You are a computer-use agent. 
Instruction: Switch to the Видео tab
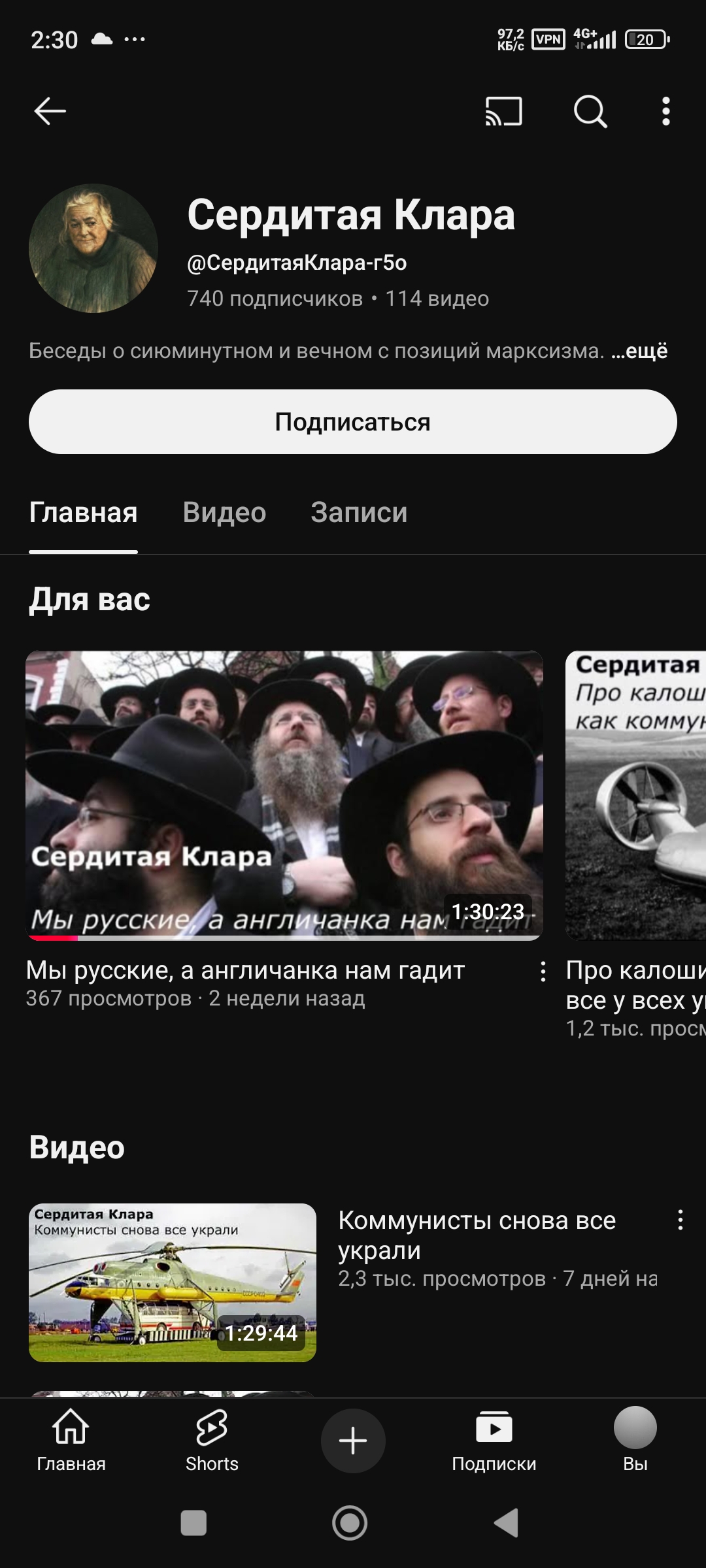pos(224,513)
